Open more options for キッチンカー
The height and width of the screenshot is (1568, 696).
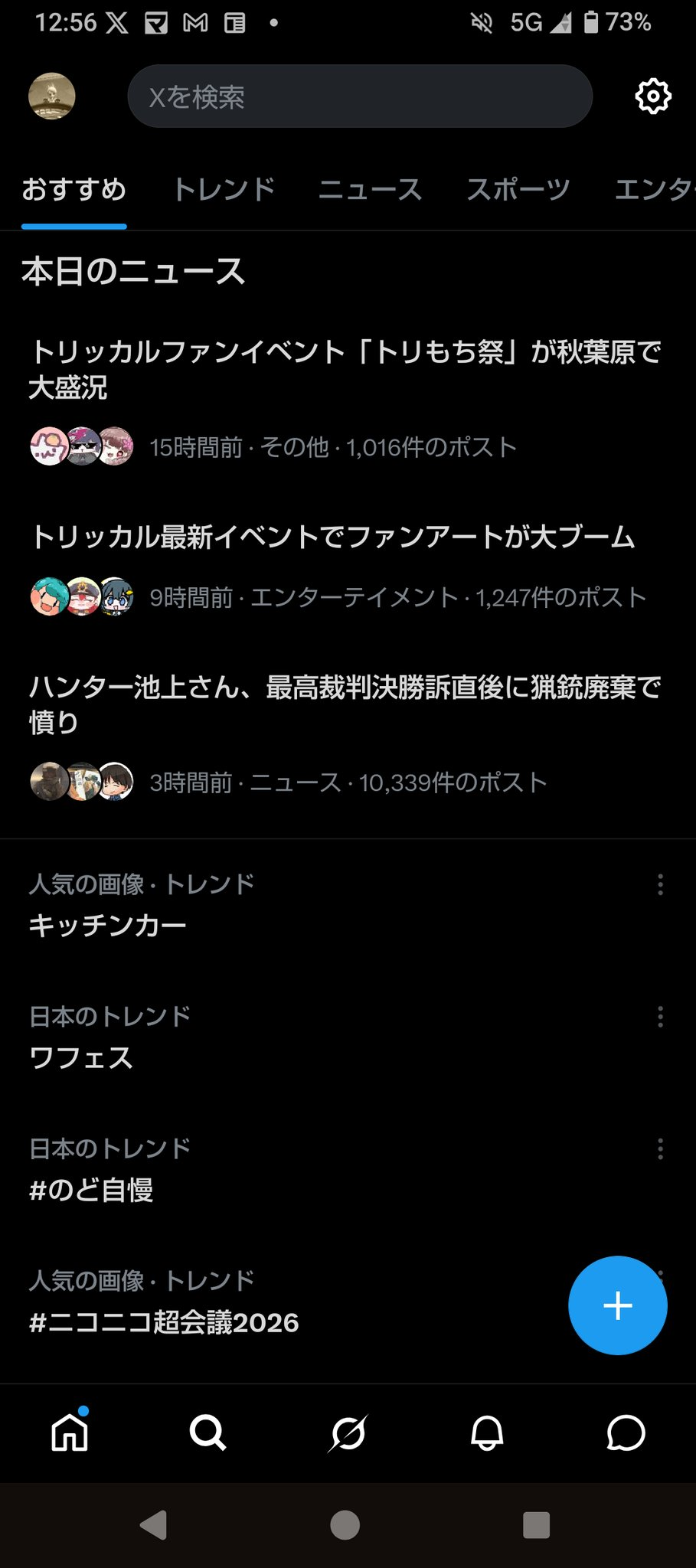[x=660, y=885]
